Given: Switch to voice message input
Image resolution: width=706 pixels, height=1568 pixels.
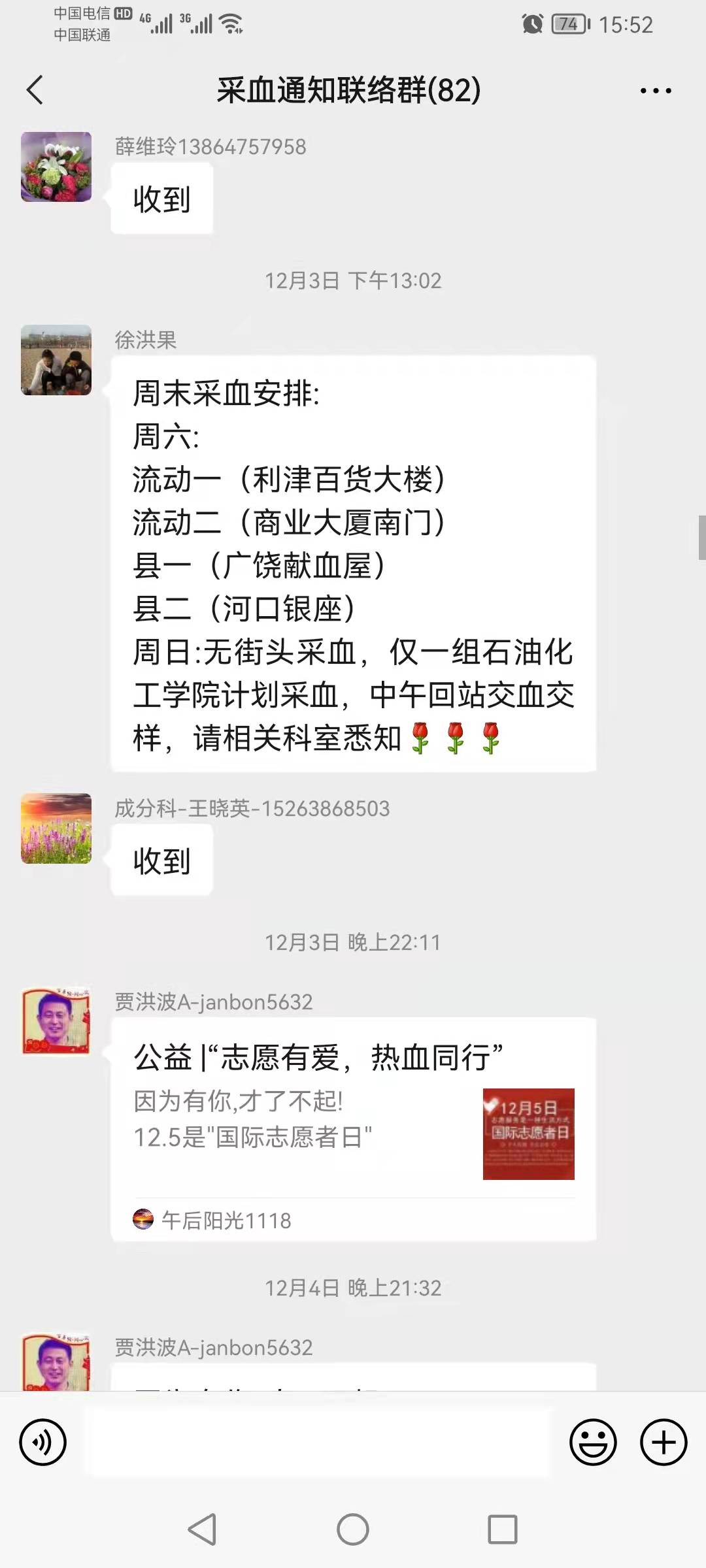Looking at the screenshot, I should [x=42, y=1442].
